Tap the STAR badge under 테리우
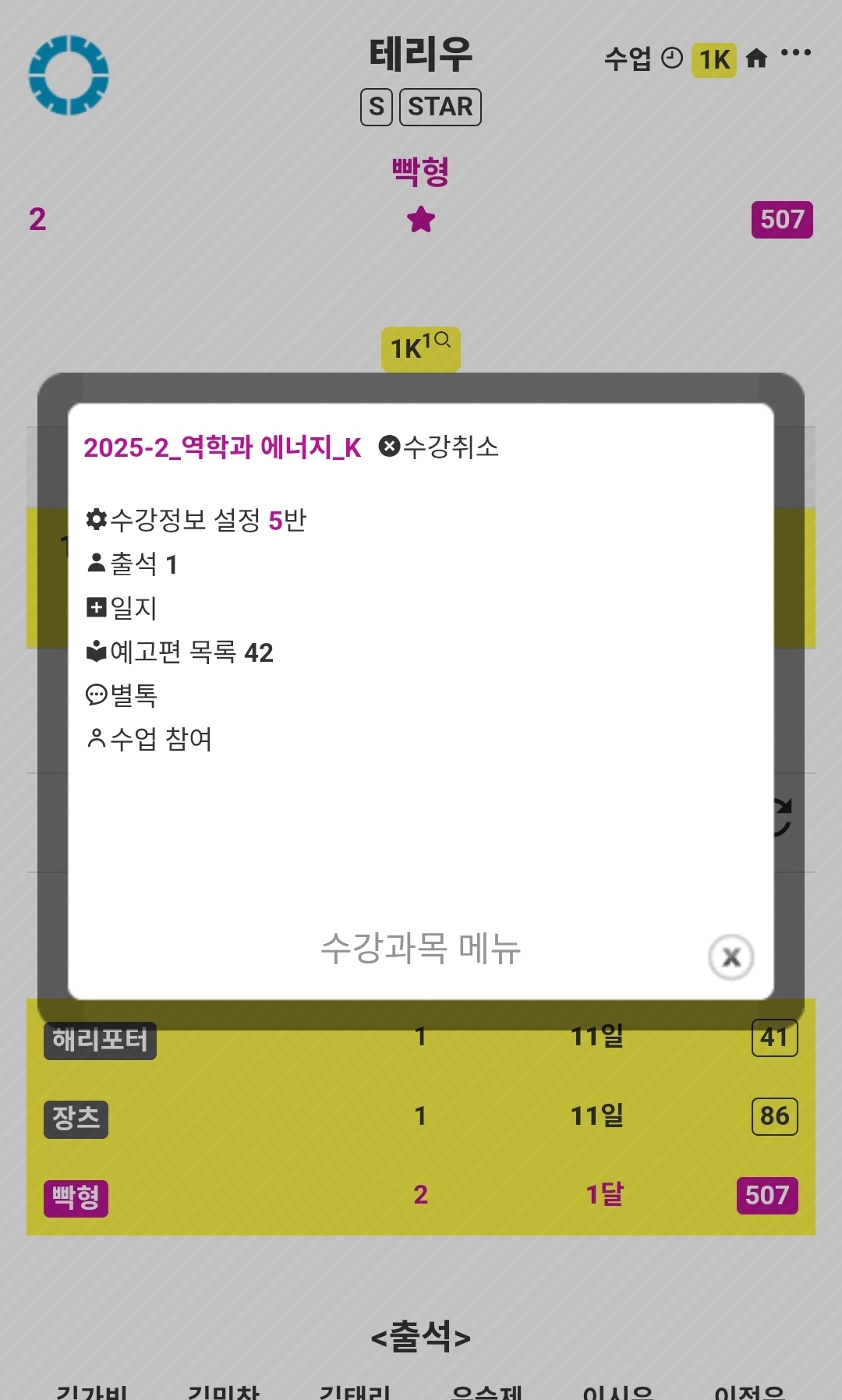 [x=440, y=107]
